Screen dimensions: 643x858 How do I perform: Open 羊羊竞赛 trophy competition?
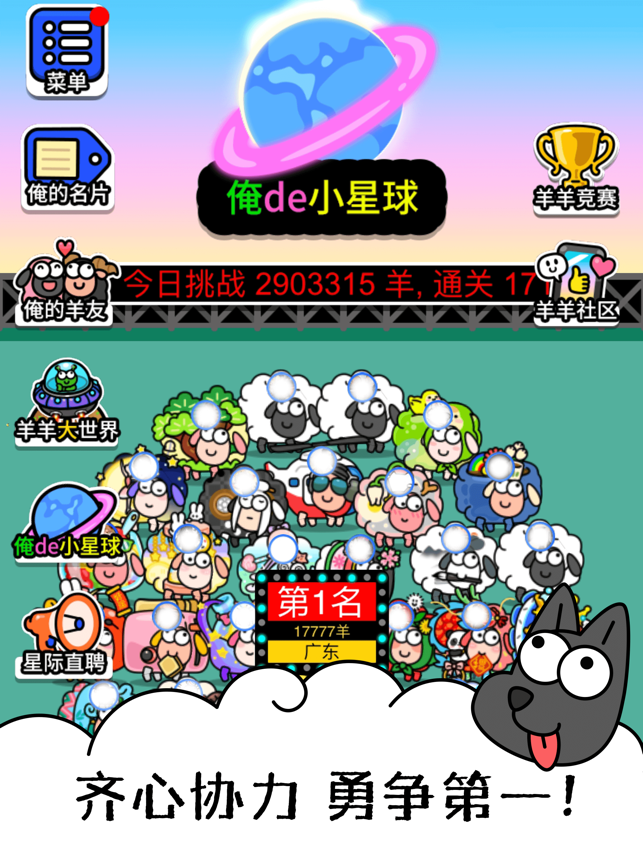(x=575, y=168)
